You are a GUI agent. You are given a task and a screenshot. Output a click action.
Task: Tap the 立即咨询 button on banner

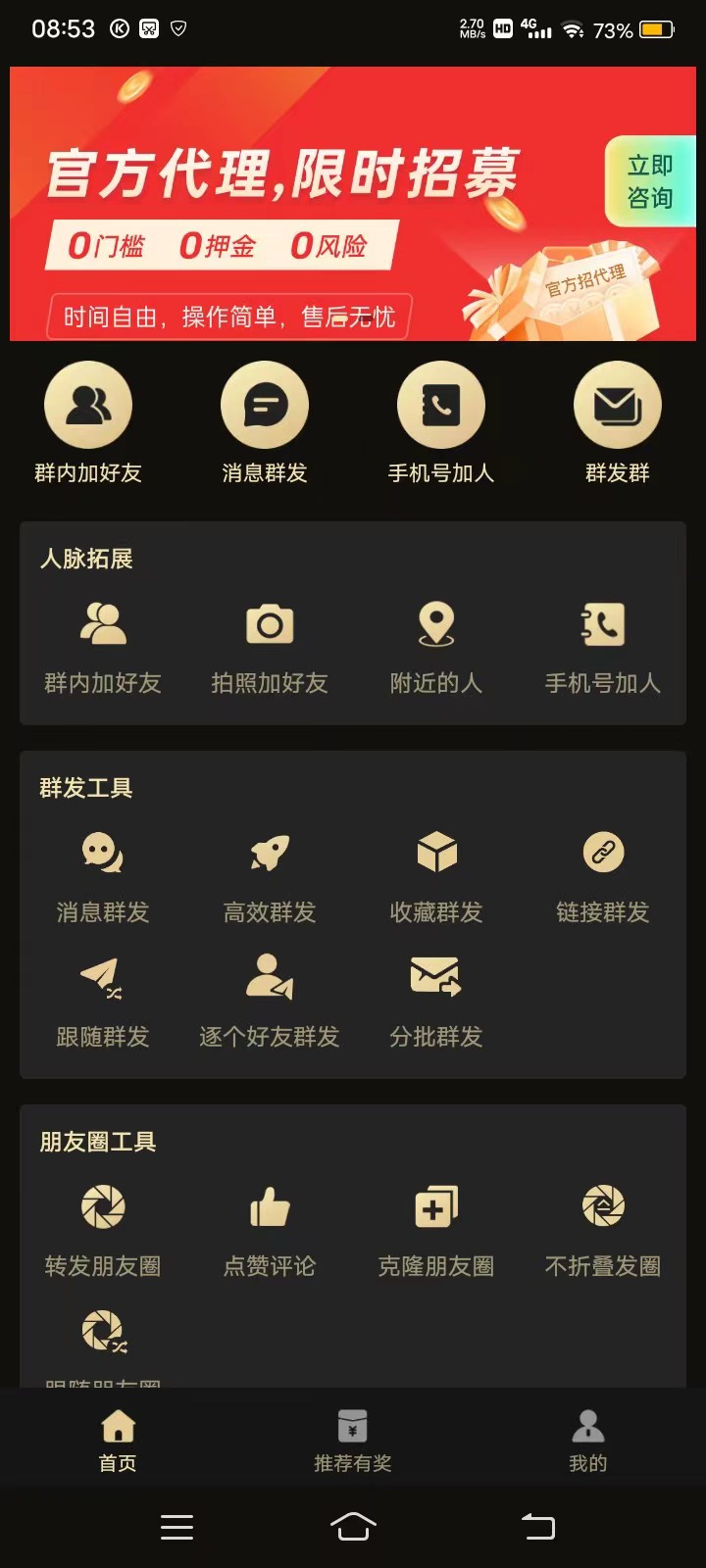651,182
